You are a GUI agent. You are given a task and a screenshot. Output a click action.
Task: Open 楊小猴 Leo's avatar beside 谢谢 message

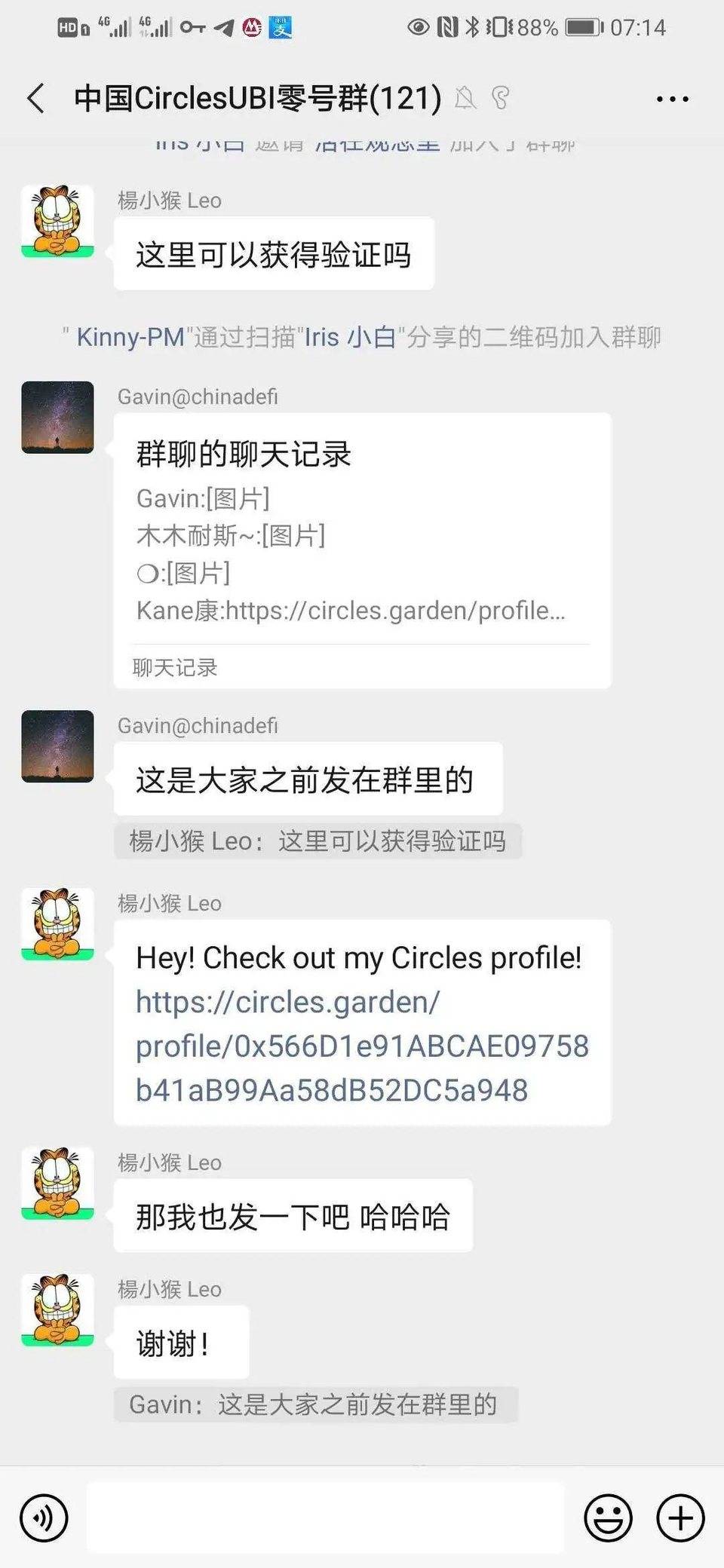tap(57, 1310)
